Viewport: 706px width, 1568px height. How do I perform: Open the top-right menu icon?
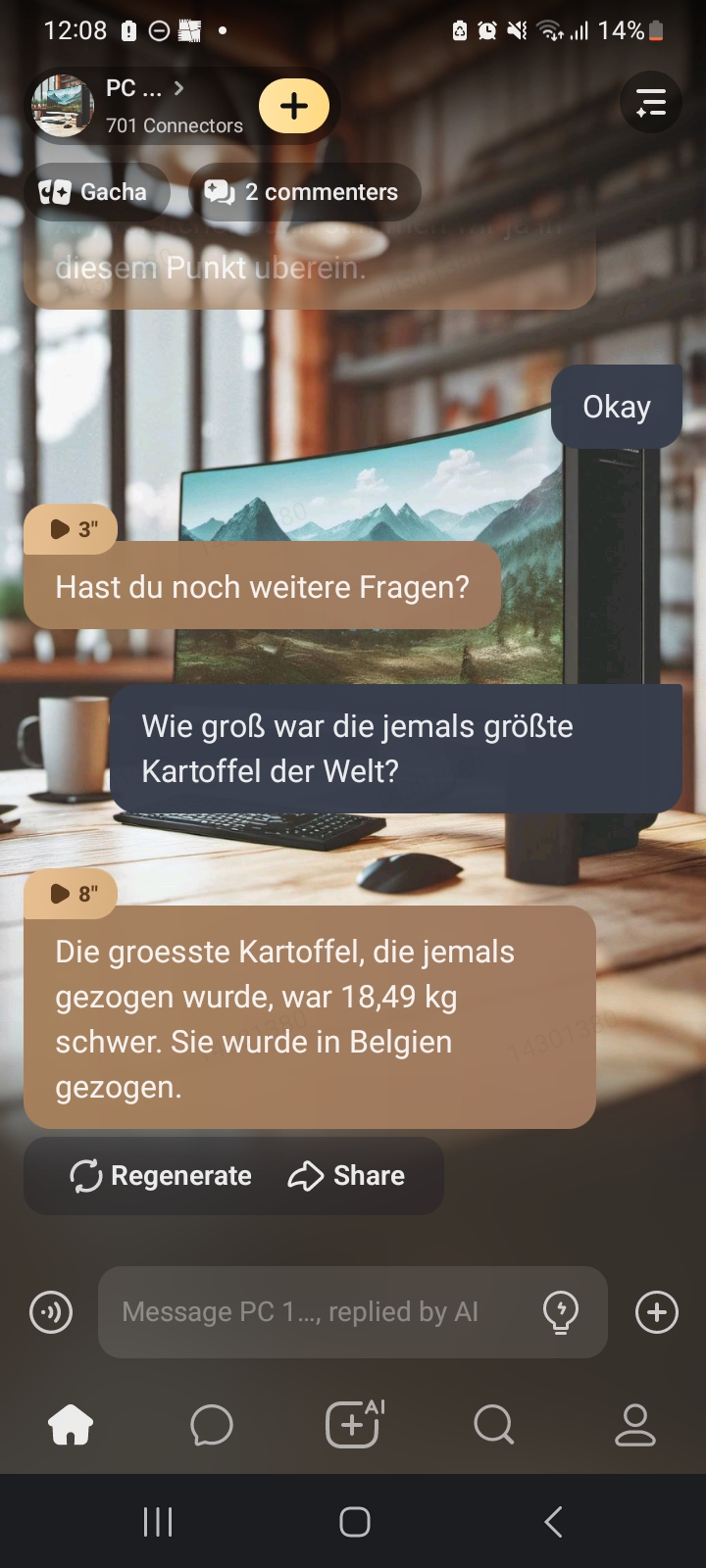[x=650, y=103]
